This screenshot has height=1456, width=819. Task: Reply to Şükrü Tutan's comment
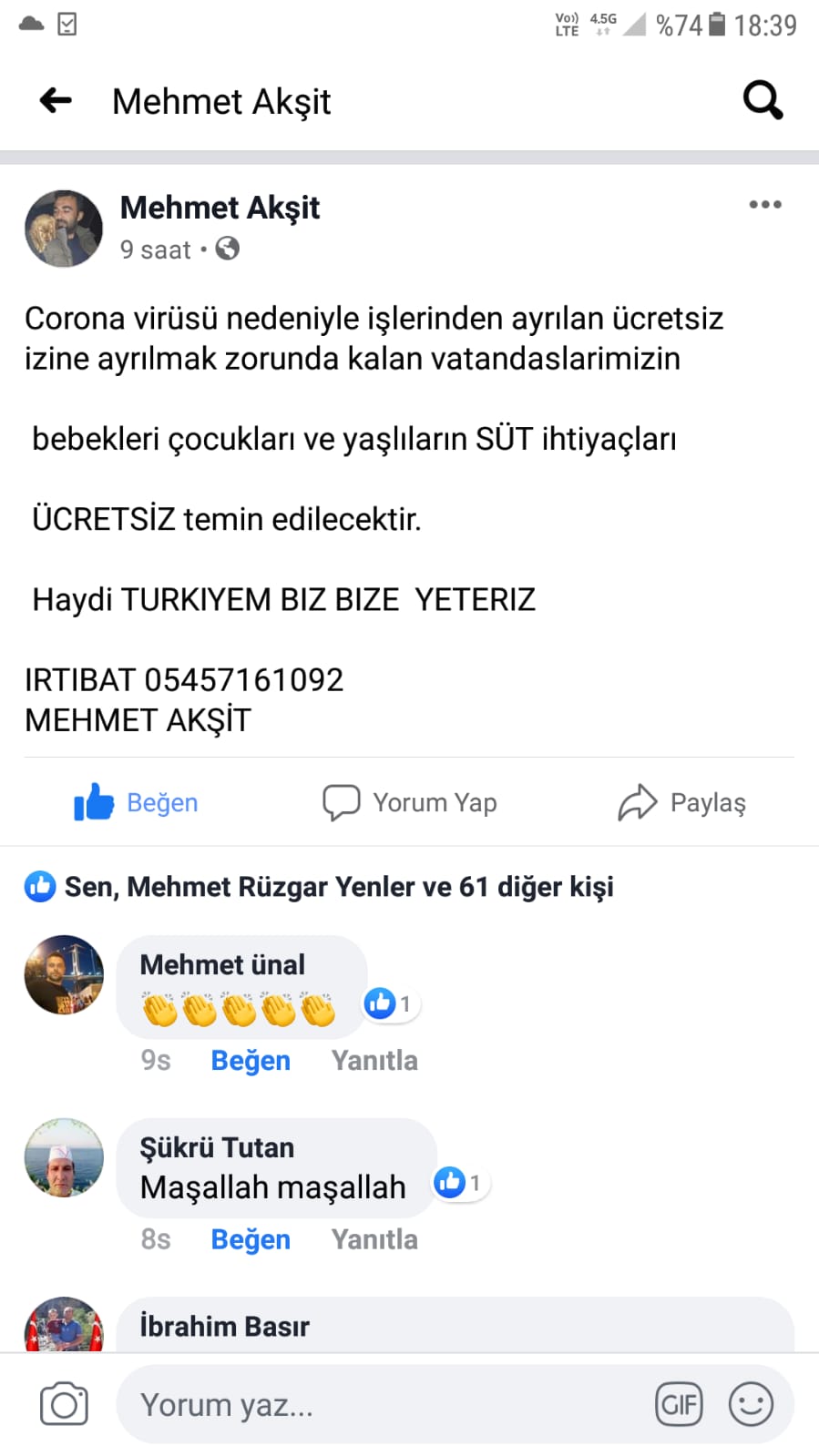click(374, 1239)
